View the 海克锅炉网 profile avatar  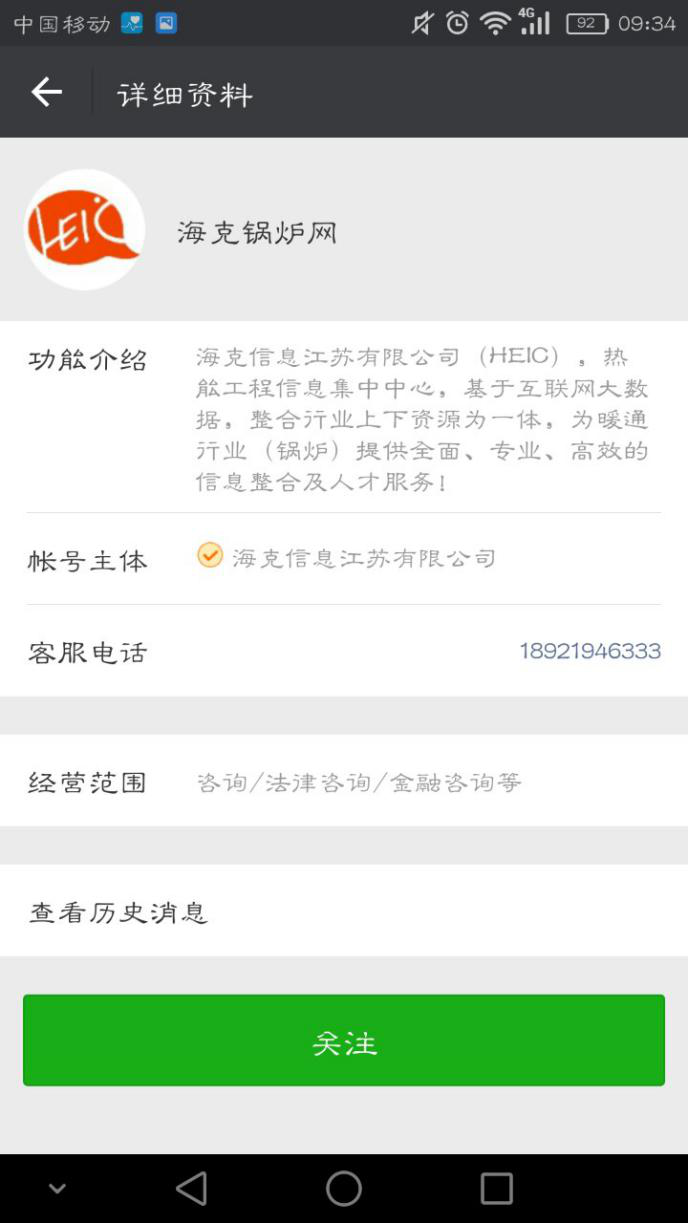pyautogui.click(x=84, y=229)
